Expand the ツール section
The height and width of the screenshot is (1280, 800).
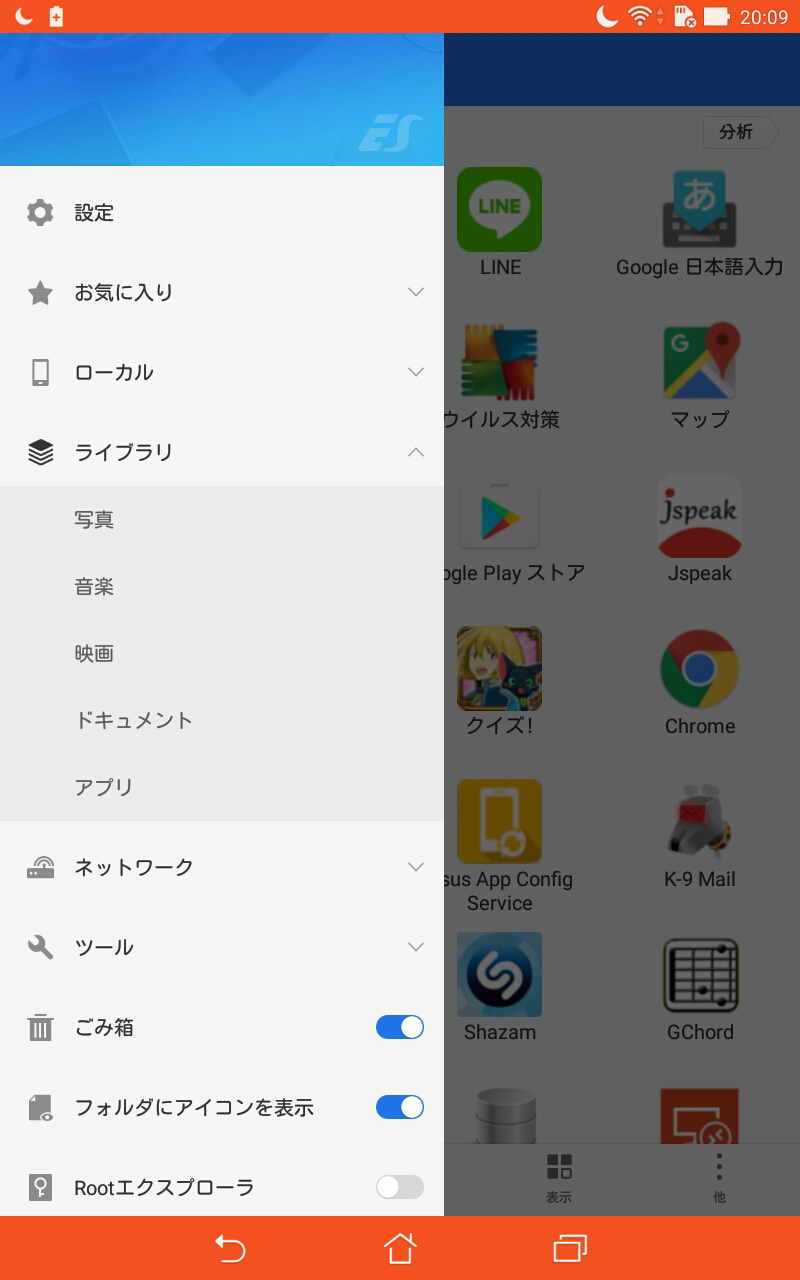222,947
